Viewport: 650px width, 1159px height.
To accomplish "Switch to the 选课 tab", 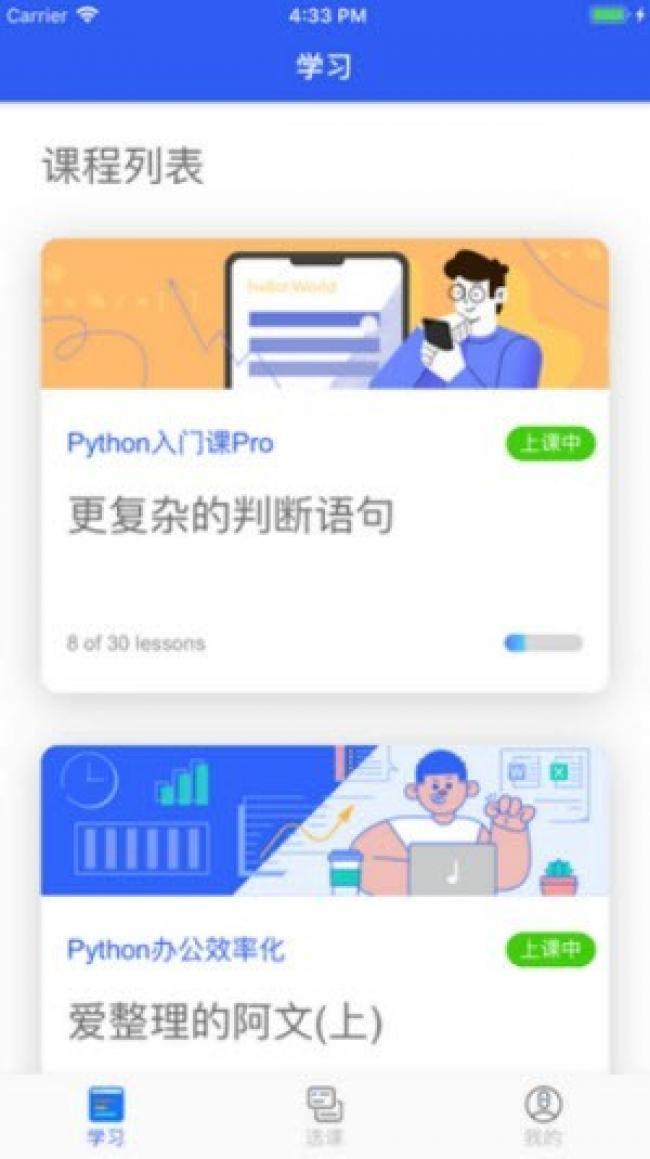I will tap(324, 1116).
